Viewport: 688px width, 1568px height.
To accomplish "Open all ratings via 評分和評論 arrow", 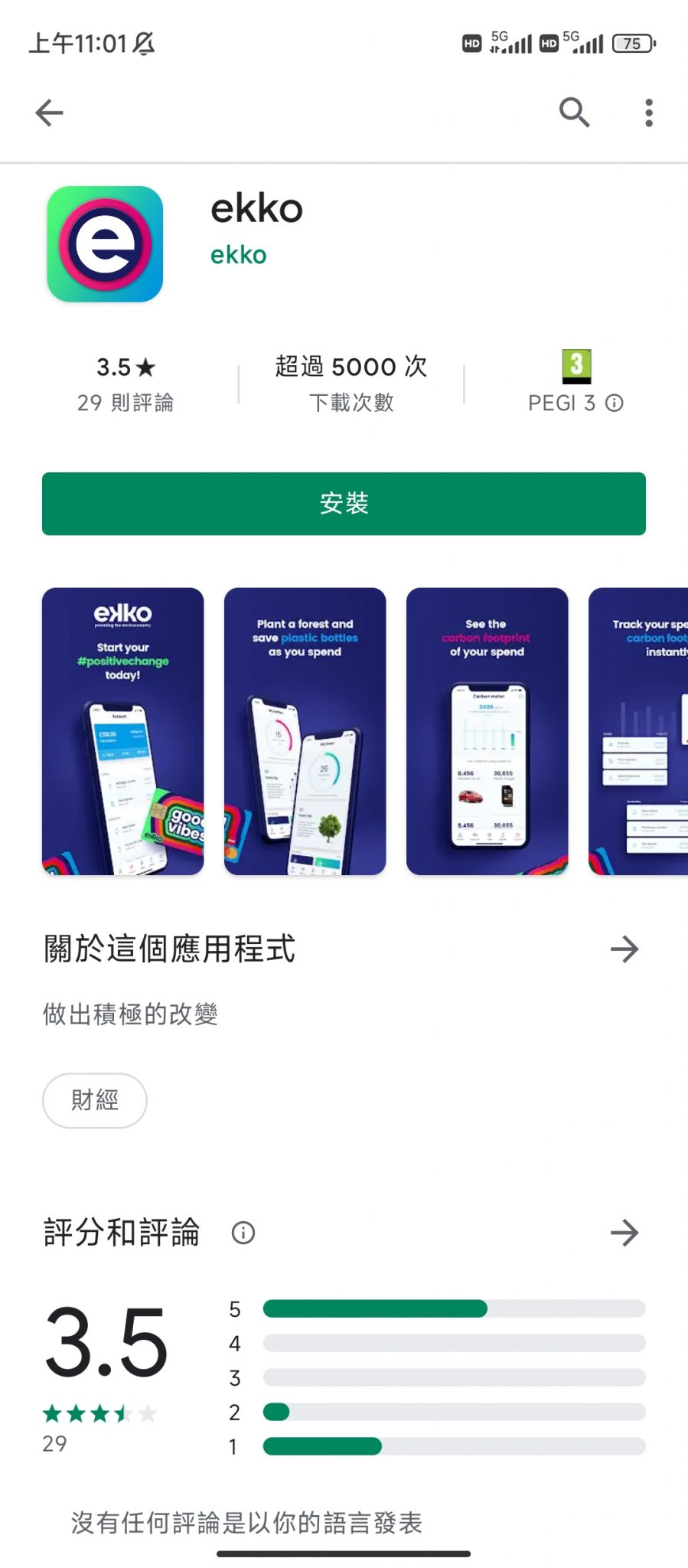I will pos(624,1233).
